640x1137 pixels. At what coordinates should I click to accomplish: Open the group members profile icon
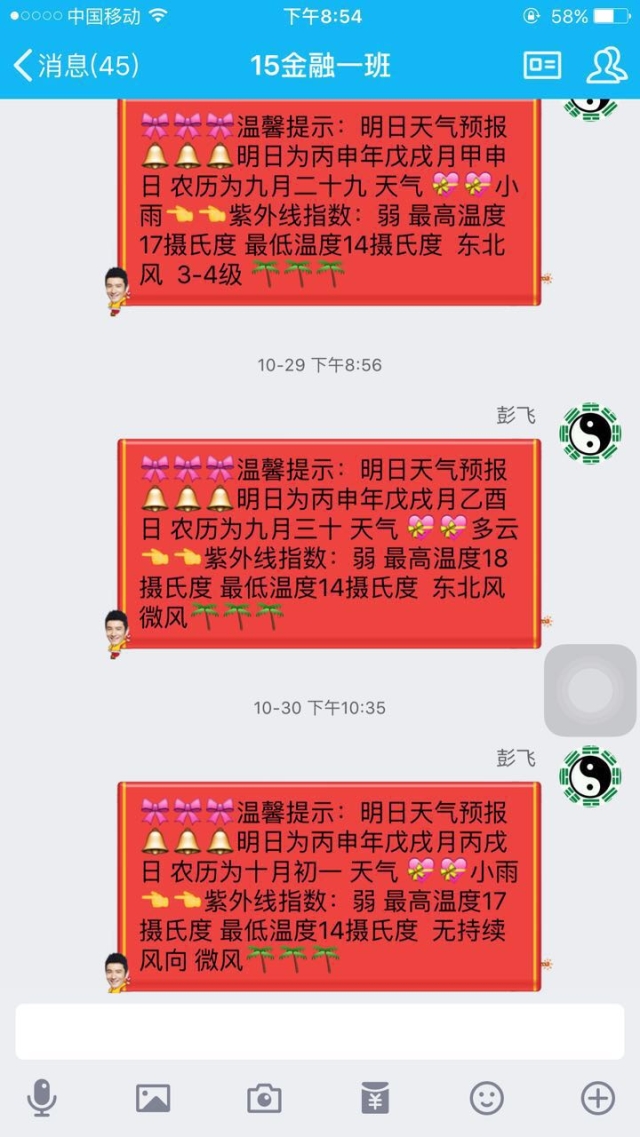pos(606,66)
